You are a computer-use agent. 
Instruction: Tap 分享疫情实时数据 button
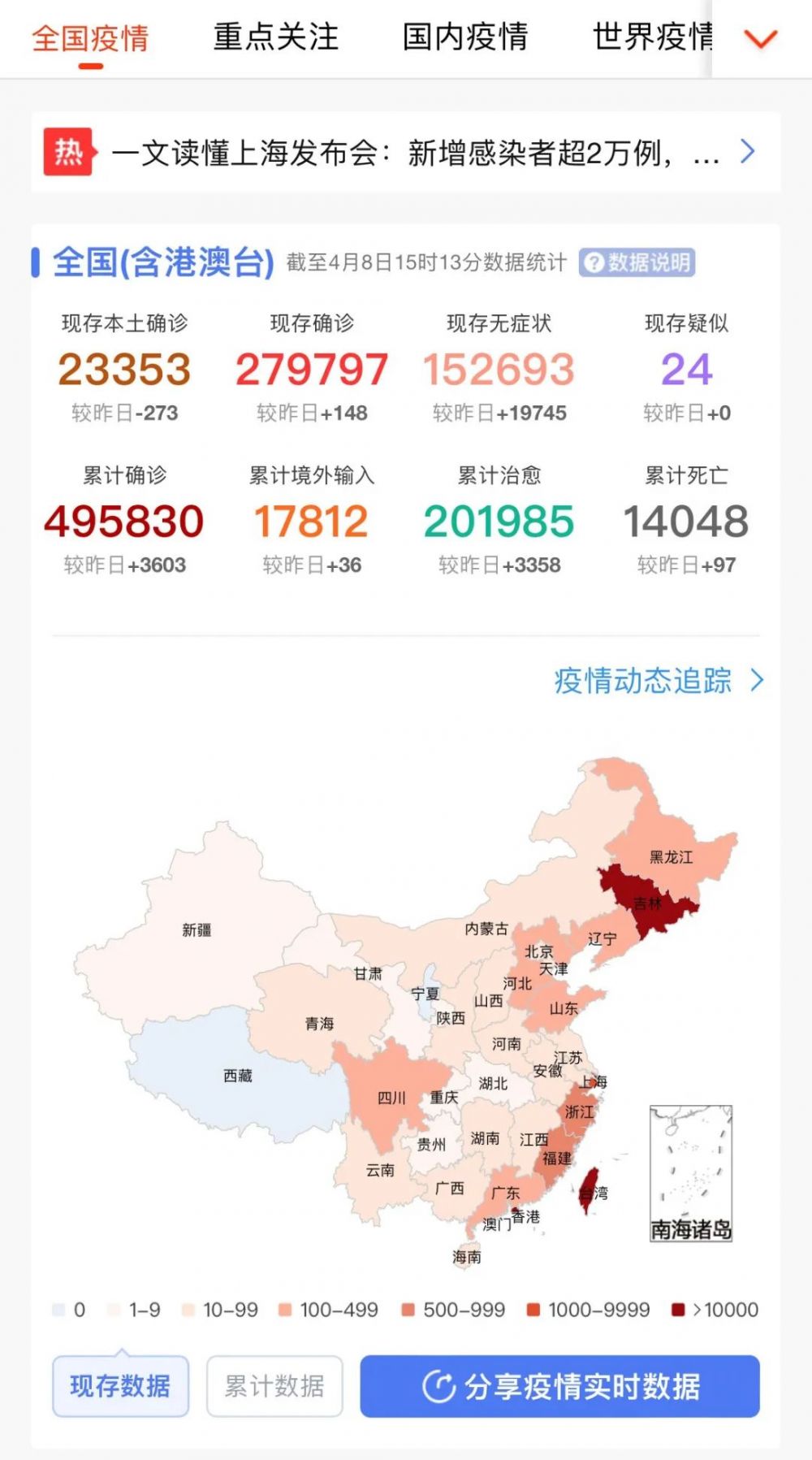click(560, 1385)
